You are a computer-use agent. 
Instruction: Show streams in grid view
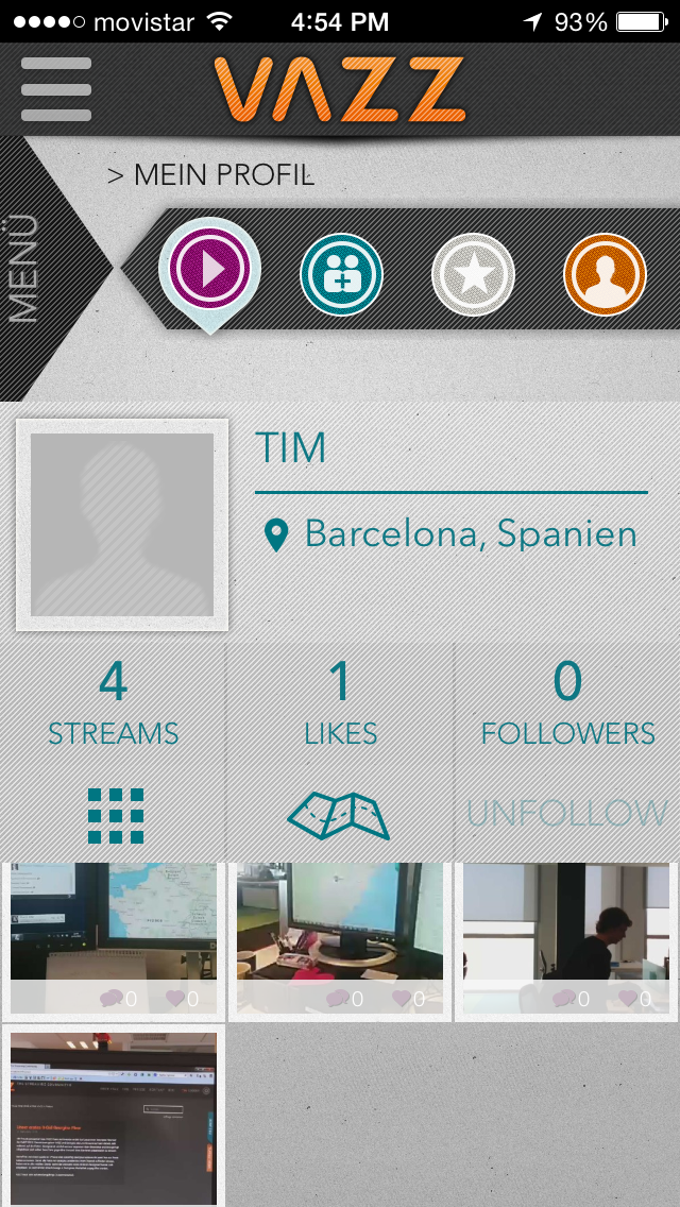[115, 816]
